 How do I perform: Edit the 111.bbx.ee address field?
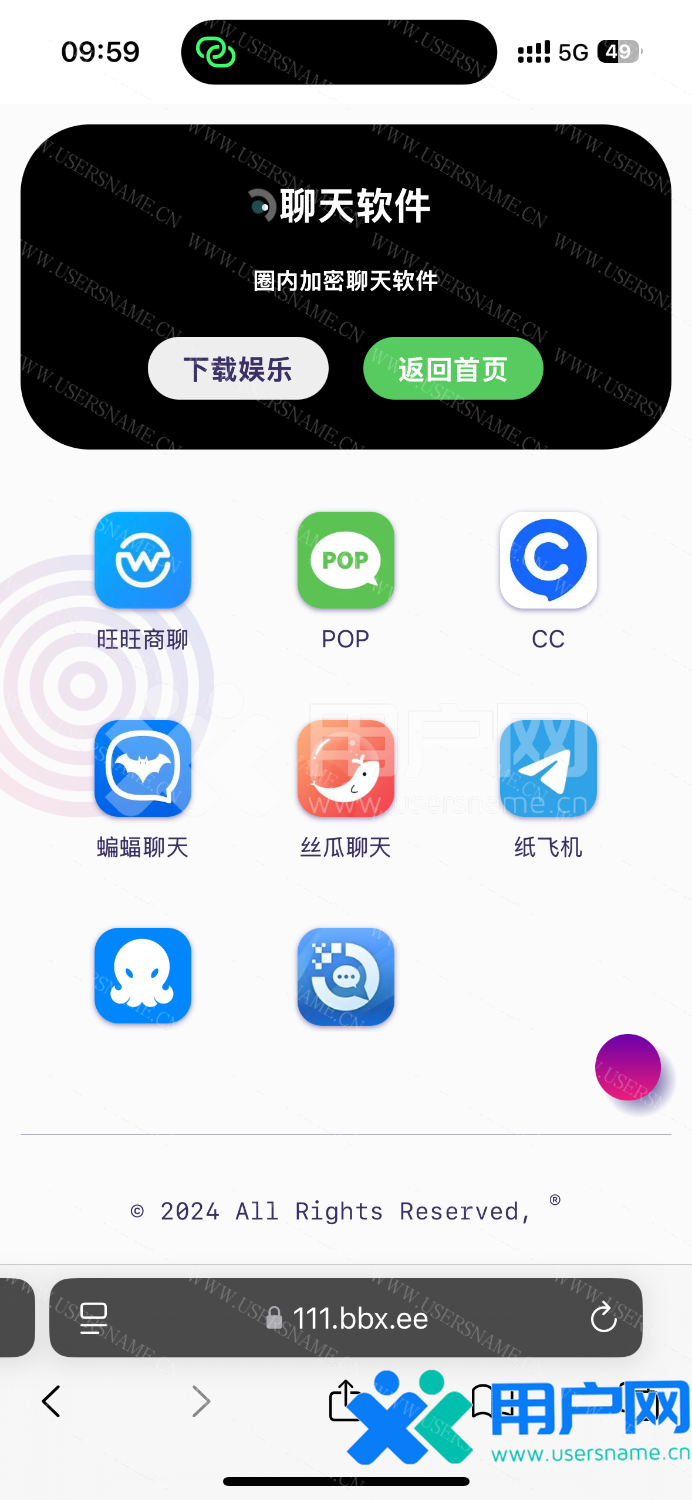point(360,1318)
